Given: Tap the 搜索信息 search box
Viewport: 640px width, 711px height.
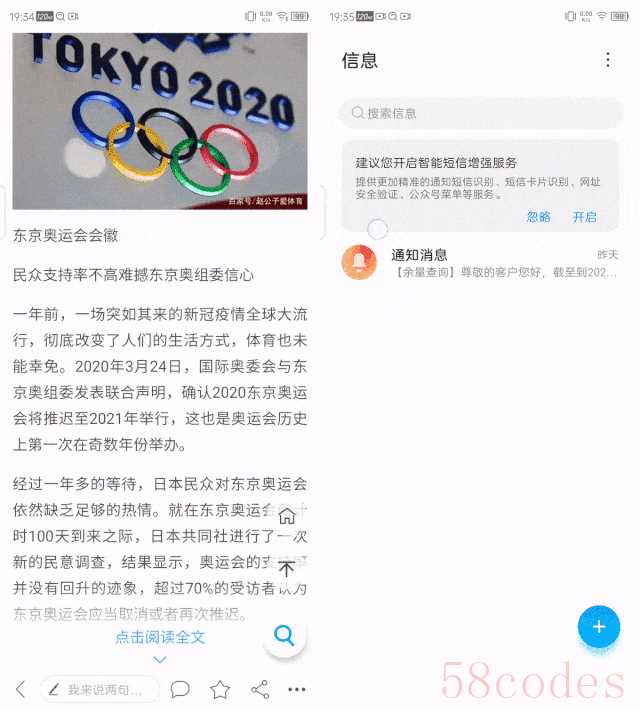Looking at the screenshot, I should tap(480, 113).
